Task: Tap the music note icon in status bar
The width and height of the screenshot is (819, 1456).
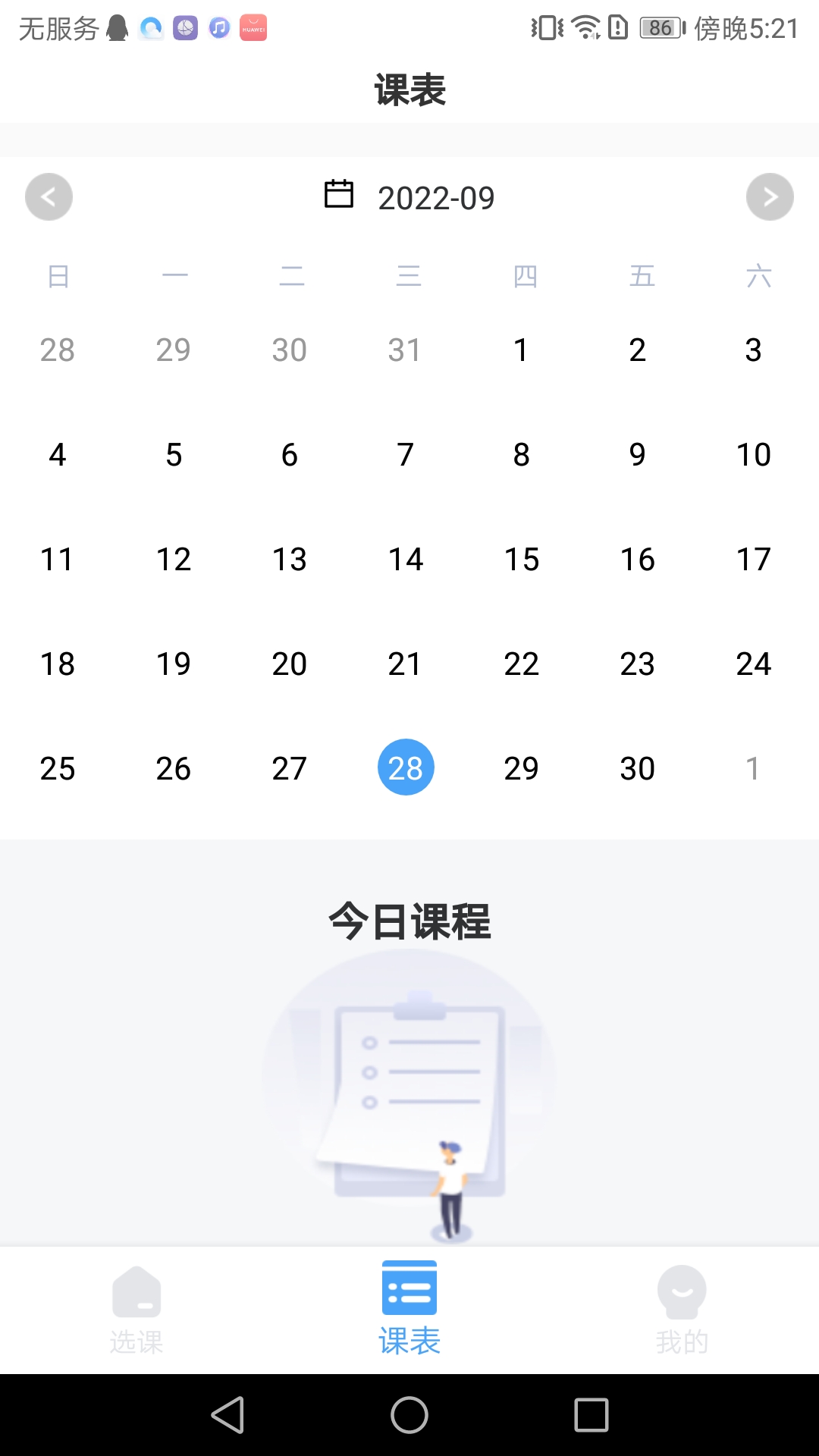Action: click(x=218, y=28)
